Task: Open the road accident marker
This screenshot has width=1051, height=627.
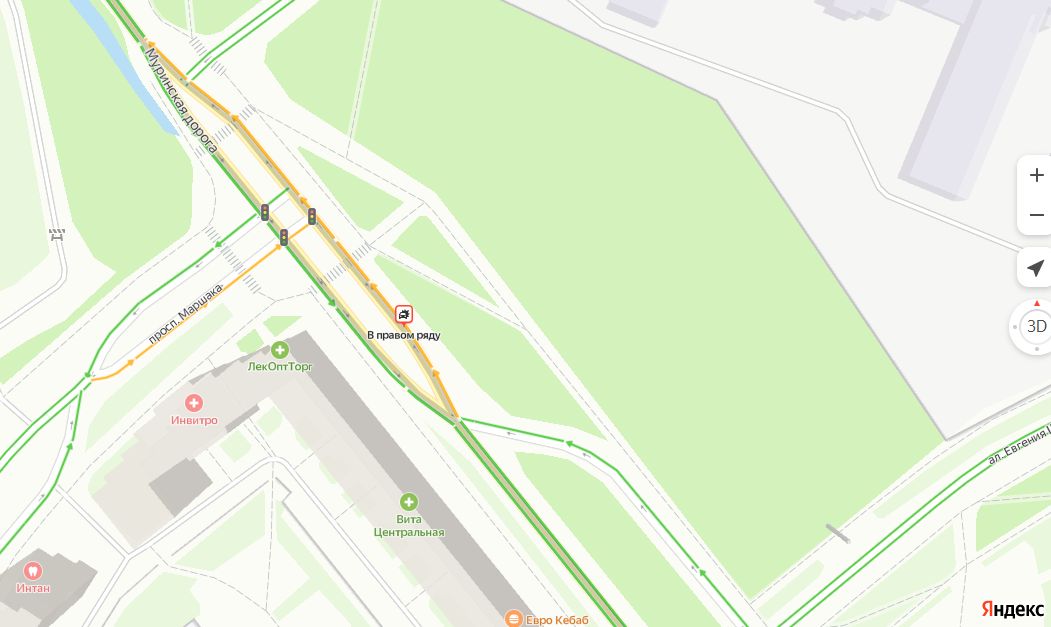Action: click(403, 315)
